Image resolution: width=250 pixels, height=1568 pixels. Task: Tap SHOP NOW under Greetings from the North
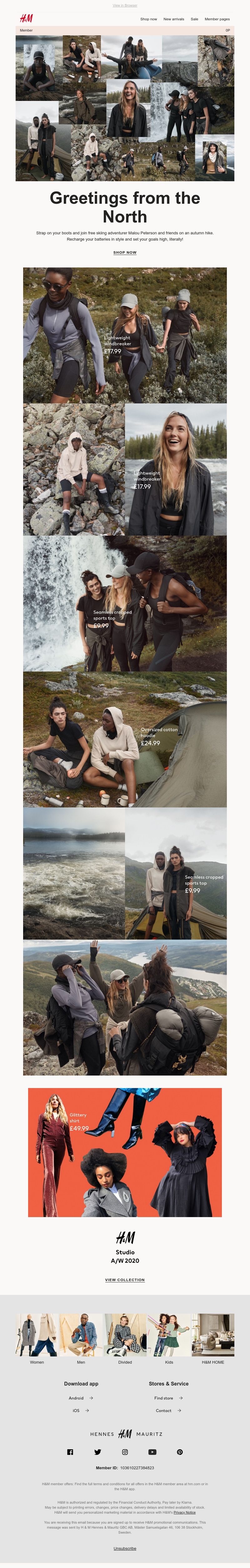pos(125,252)
